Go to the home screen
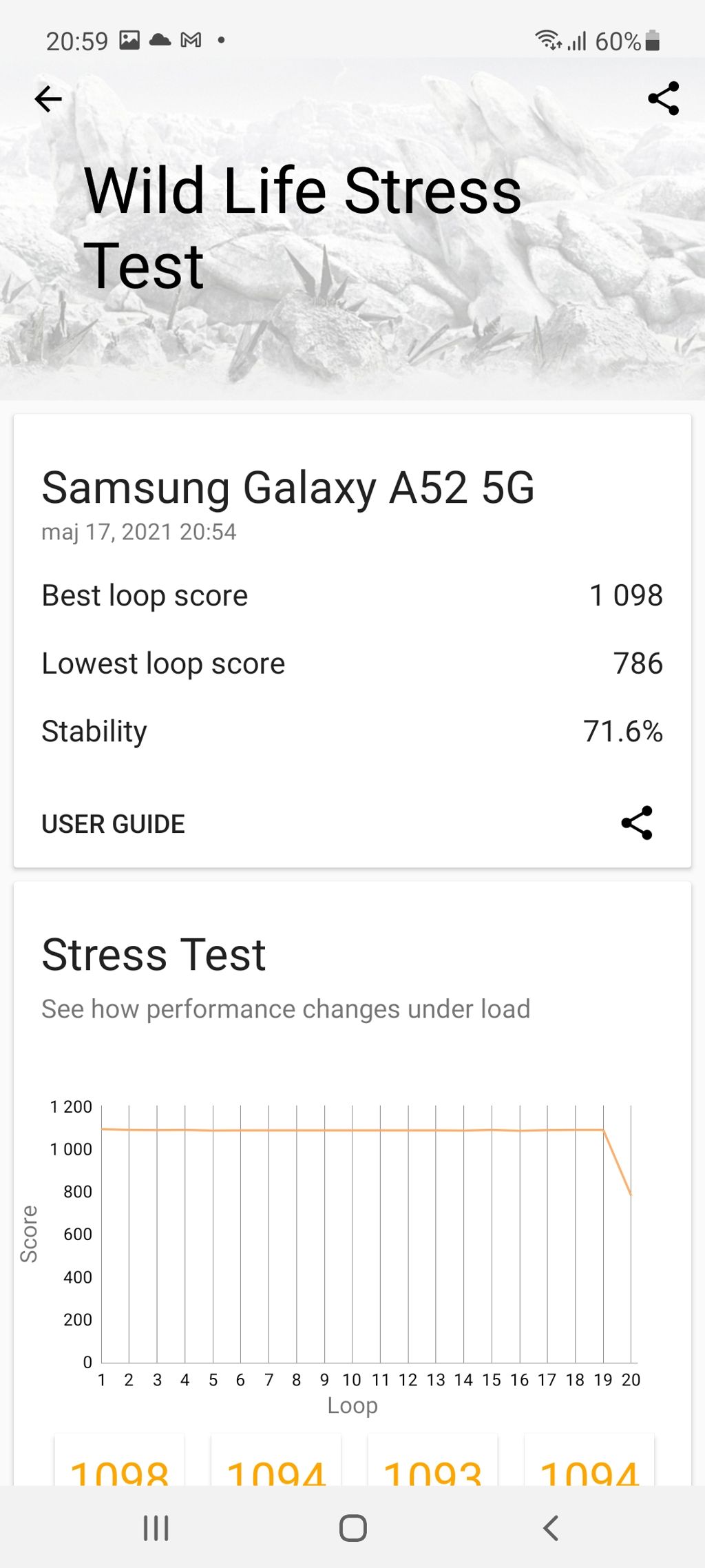The height and width of the screenshot is (1568, 705). click(352, 1528)
